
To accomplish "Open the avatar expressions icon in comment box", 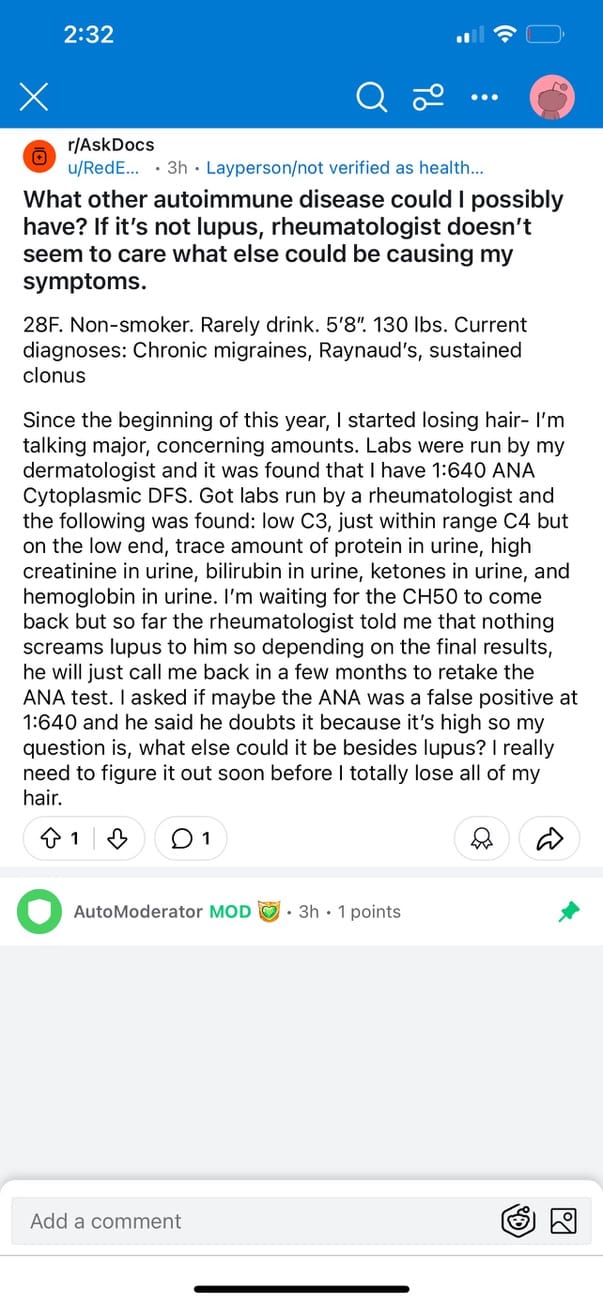I will coord(517,1221).
